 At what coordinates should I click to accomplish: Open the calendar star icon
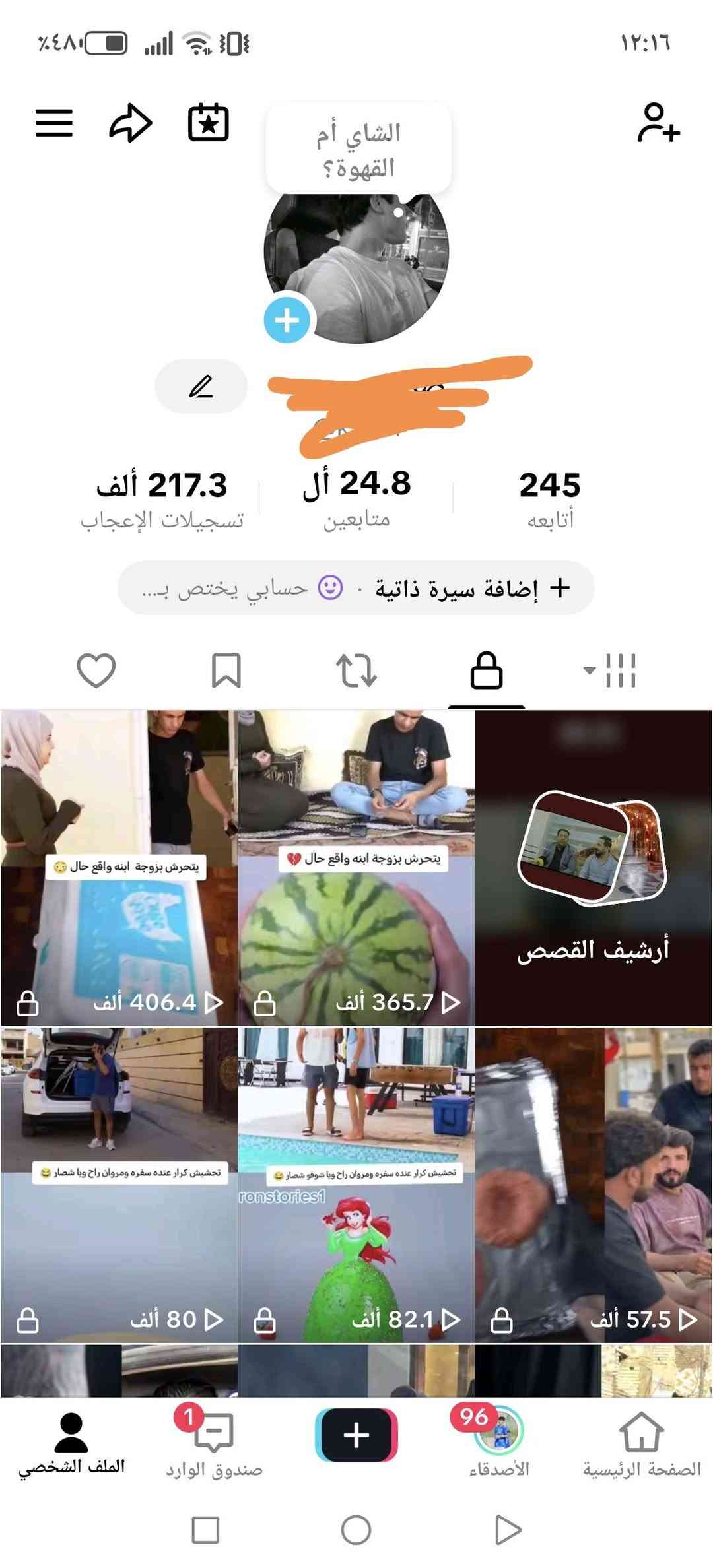point(209,123)
